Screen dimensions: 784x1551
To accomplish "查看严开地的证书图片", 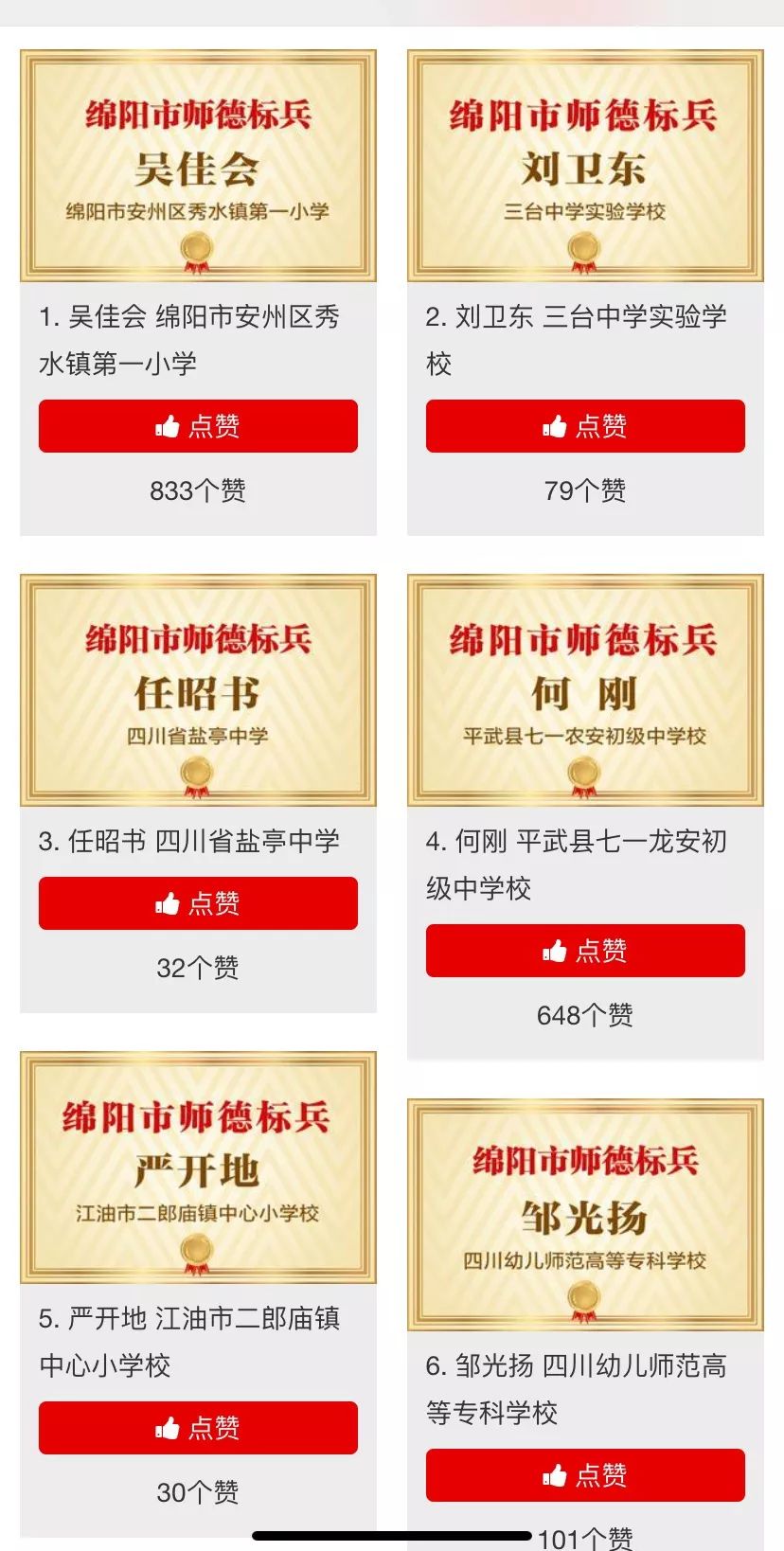I will click(198, 1168).
